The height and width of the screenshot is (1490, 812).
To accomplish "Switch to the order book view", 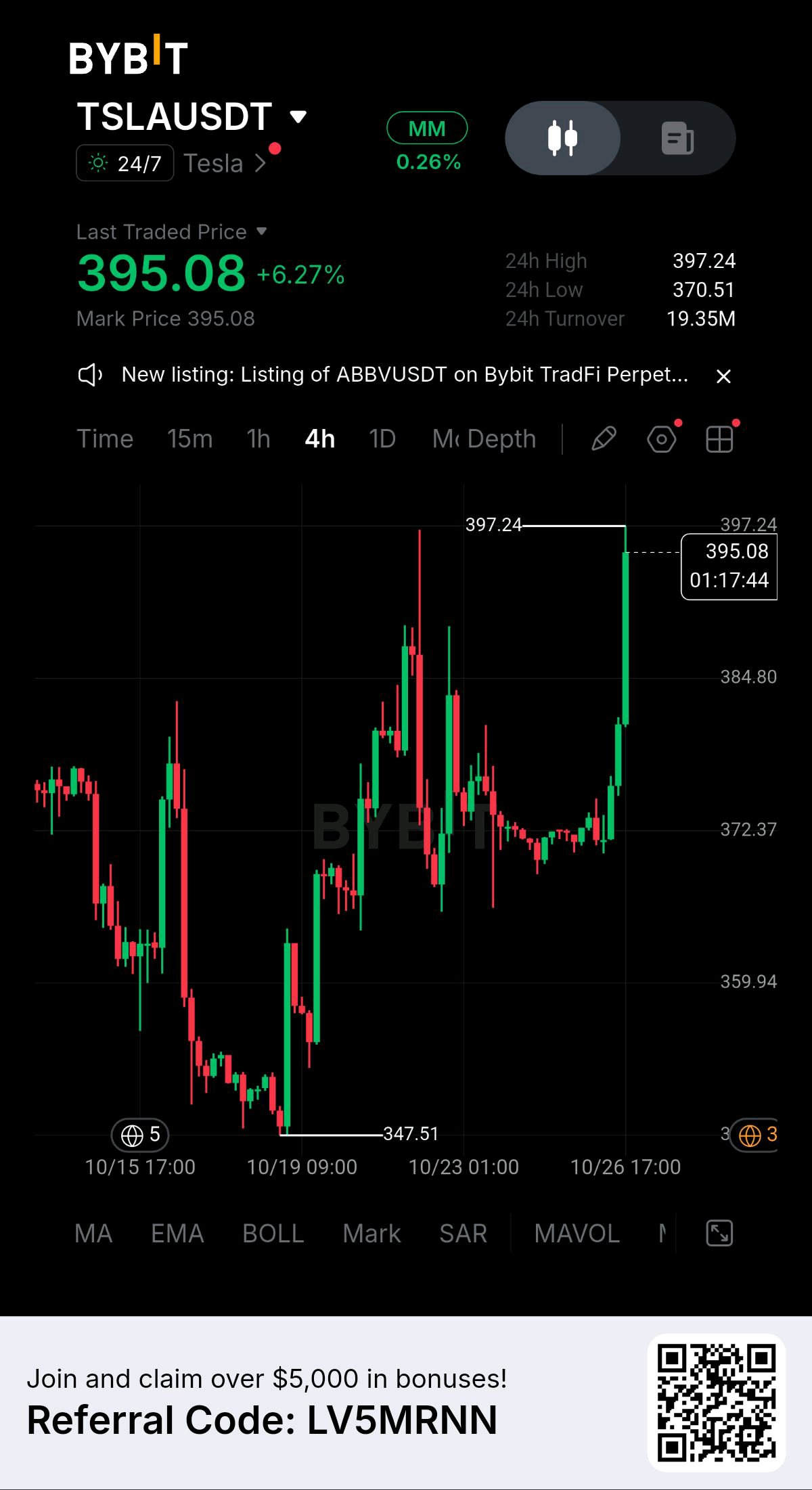I will point(677,138).
